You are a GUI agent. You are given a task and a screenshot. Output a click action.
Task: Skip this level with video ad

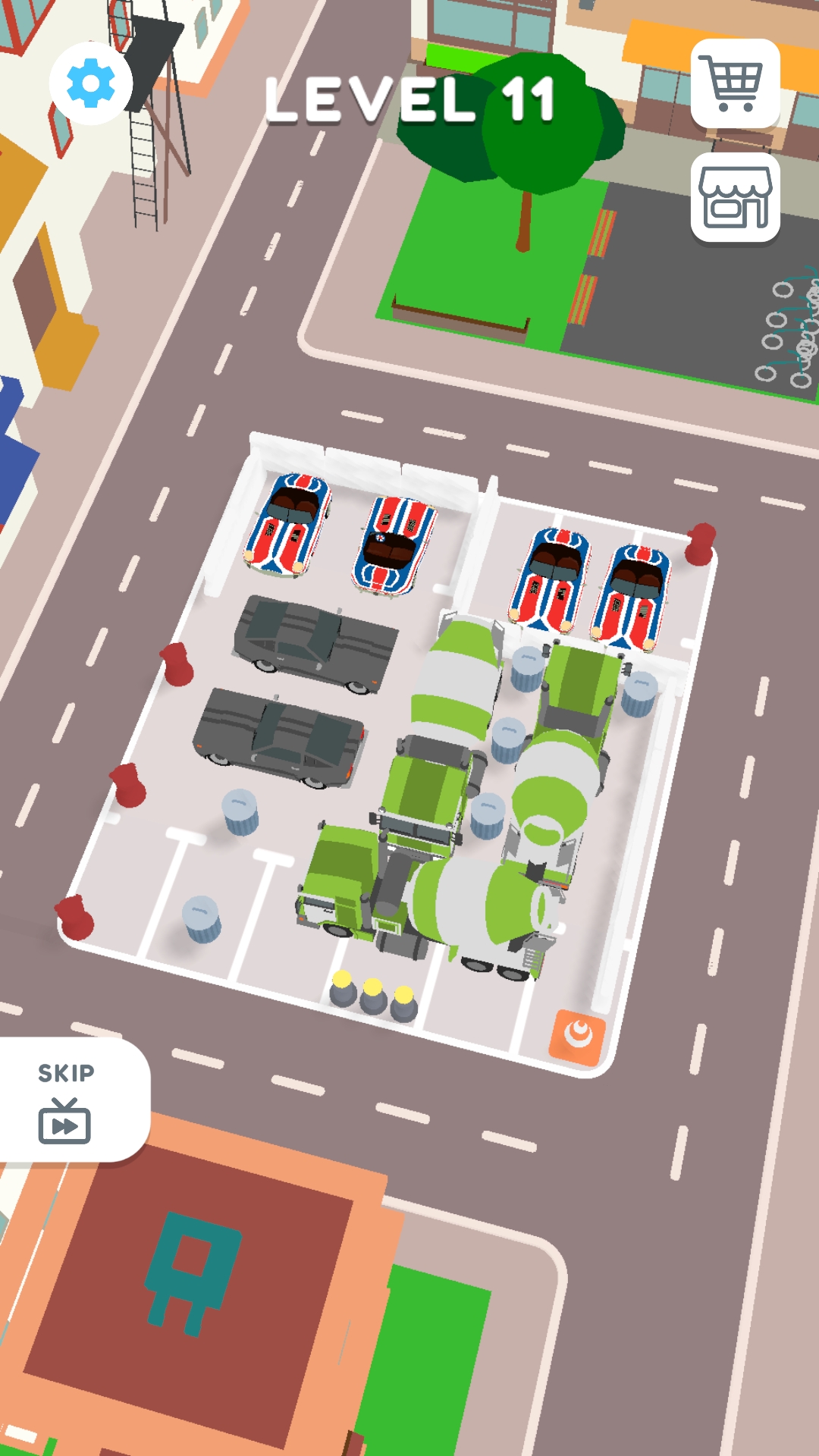[x=70, y=1100]
